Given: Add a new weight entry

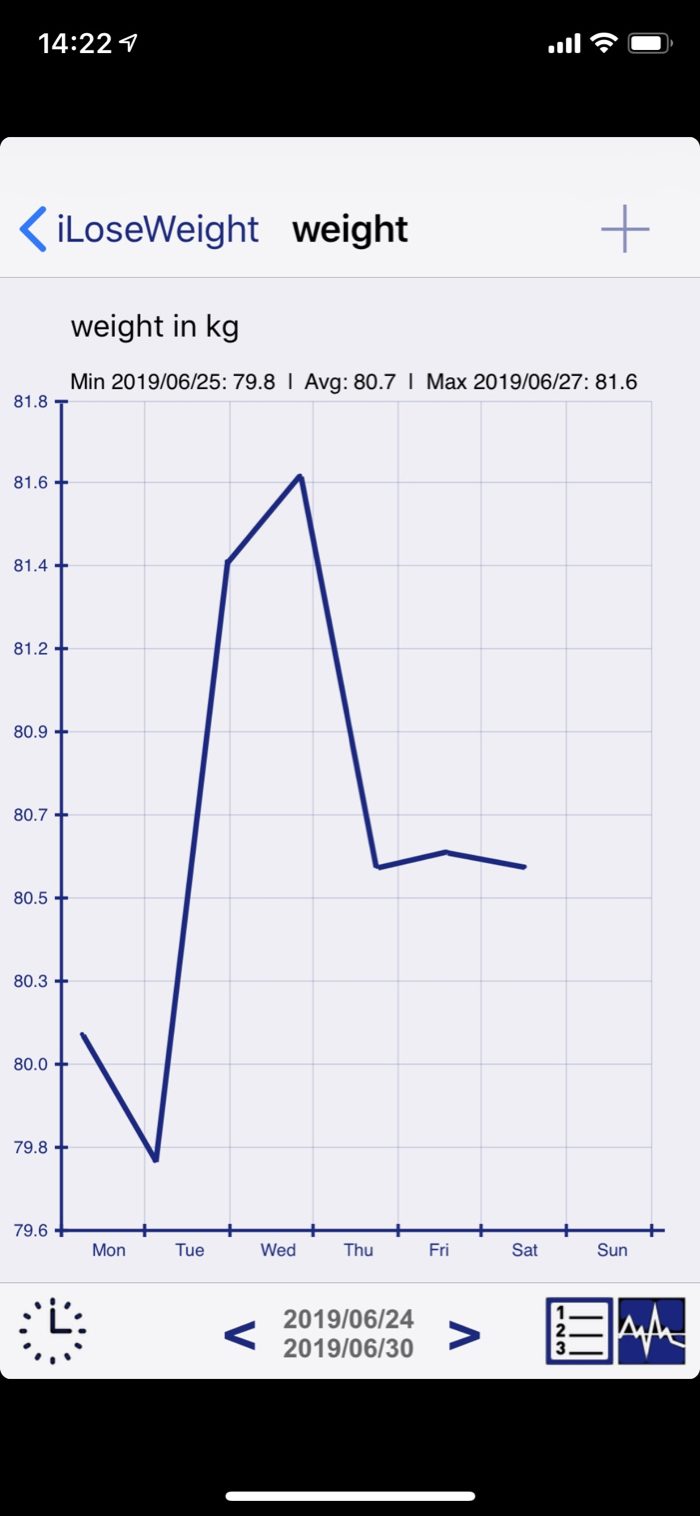Looking at the screenshot, I should [625, 229].
